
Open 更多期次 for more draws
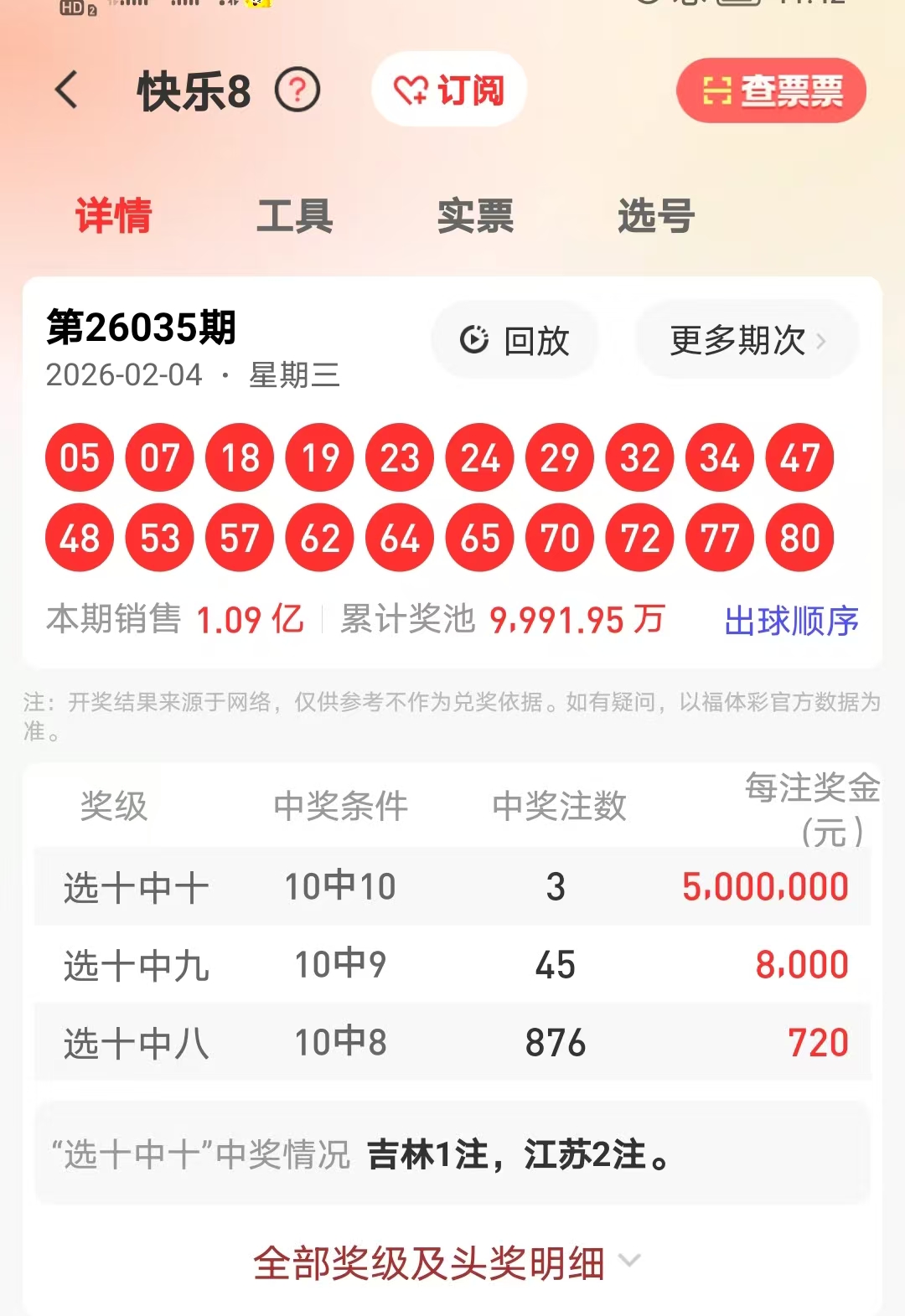pos(746,340)
